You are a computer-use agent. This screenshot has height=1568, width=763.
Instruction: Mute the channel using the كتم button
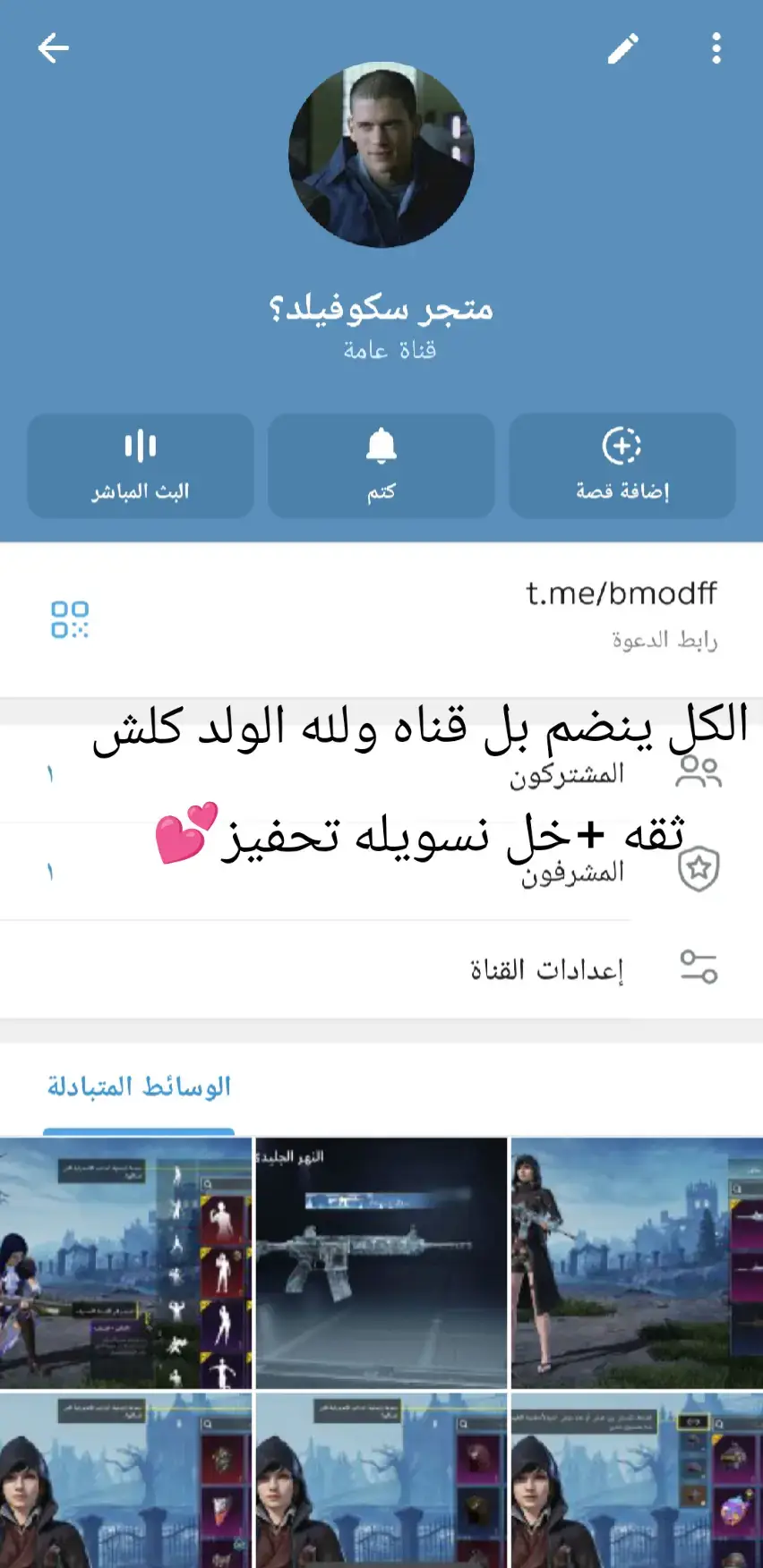click(x=381, y=466)
